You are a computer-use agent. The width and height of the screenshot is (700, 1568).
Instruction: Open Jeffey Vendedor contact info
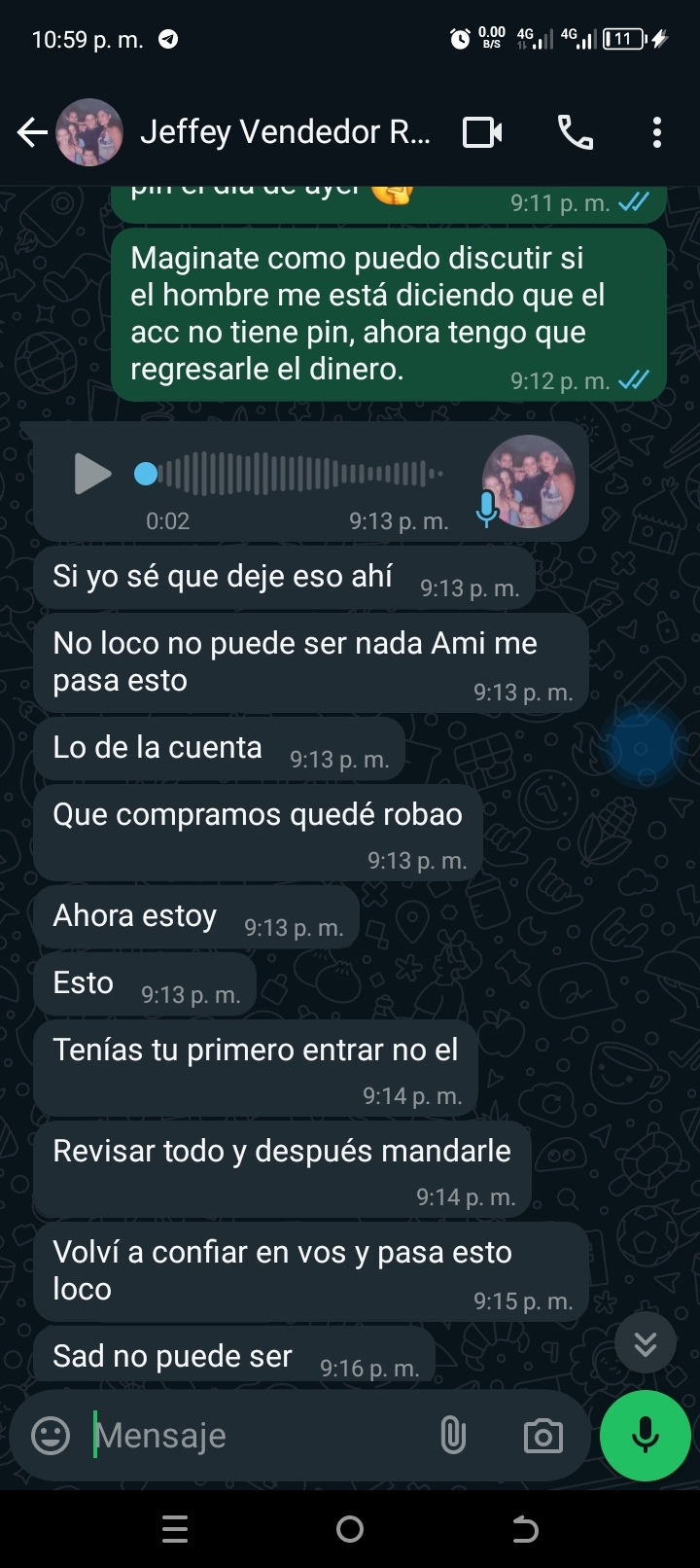(x=284, y=132)
